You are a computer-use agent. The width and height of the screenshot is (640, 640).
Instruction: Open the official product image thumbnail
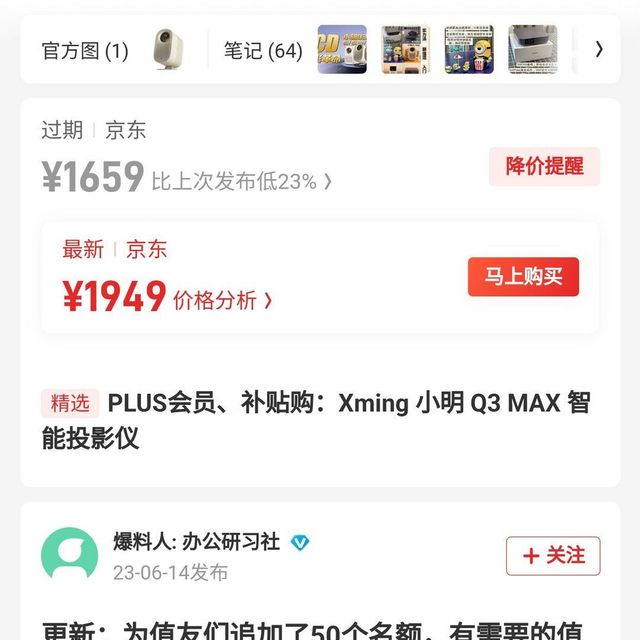pyautogui.click(x=168, y=49)
